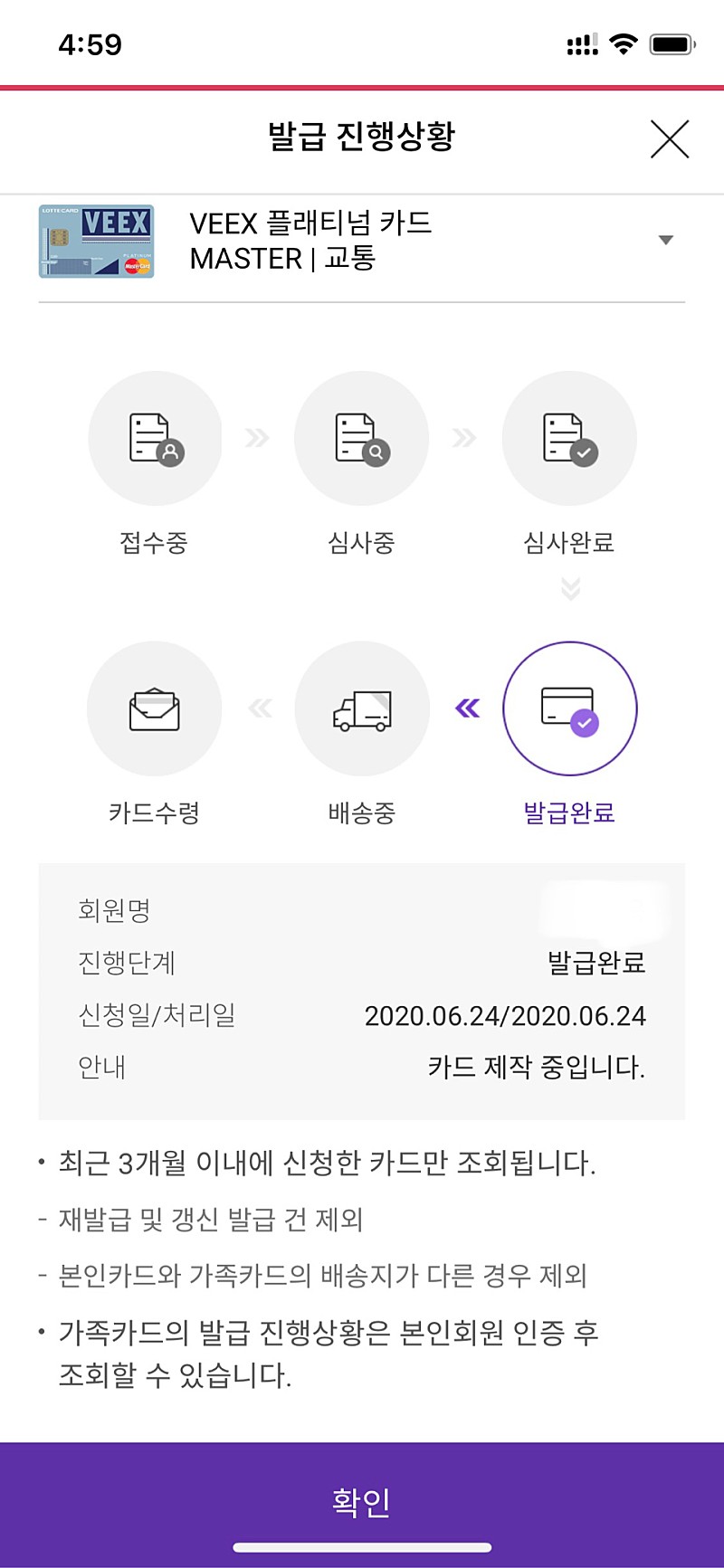Image resolution: width=724 pixels, height=1568 pixels.
Task: Click the 심사중 review-in-progress document icon
Action: coord(361,437)
